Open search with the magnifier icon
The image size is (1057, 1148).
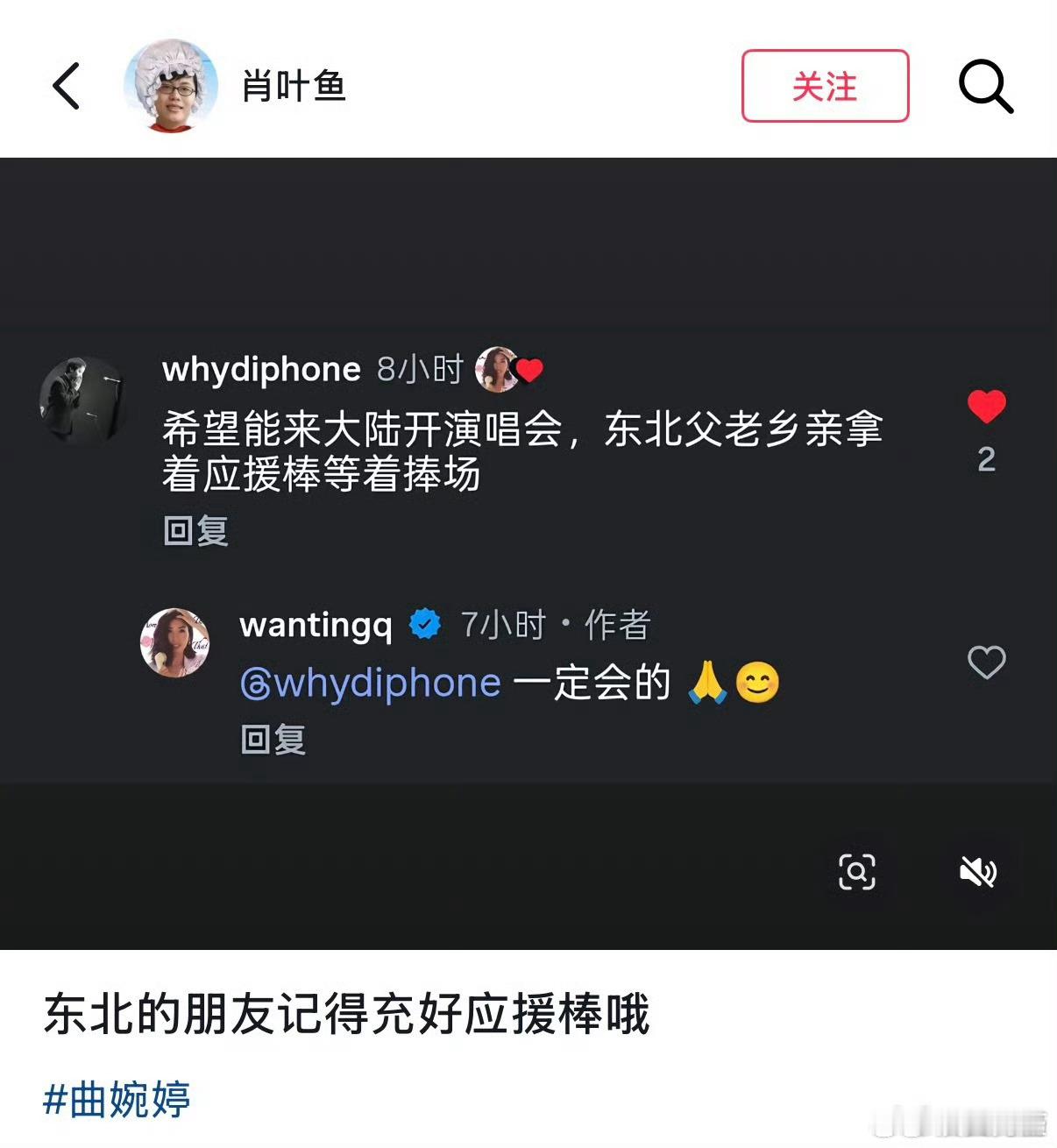(x=986, y=86)
